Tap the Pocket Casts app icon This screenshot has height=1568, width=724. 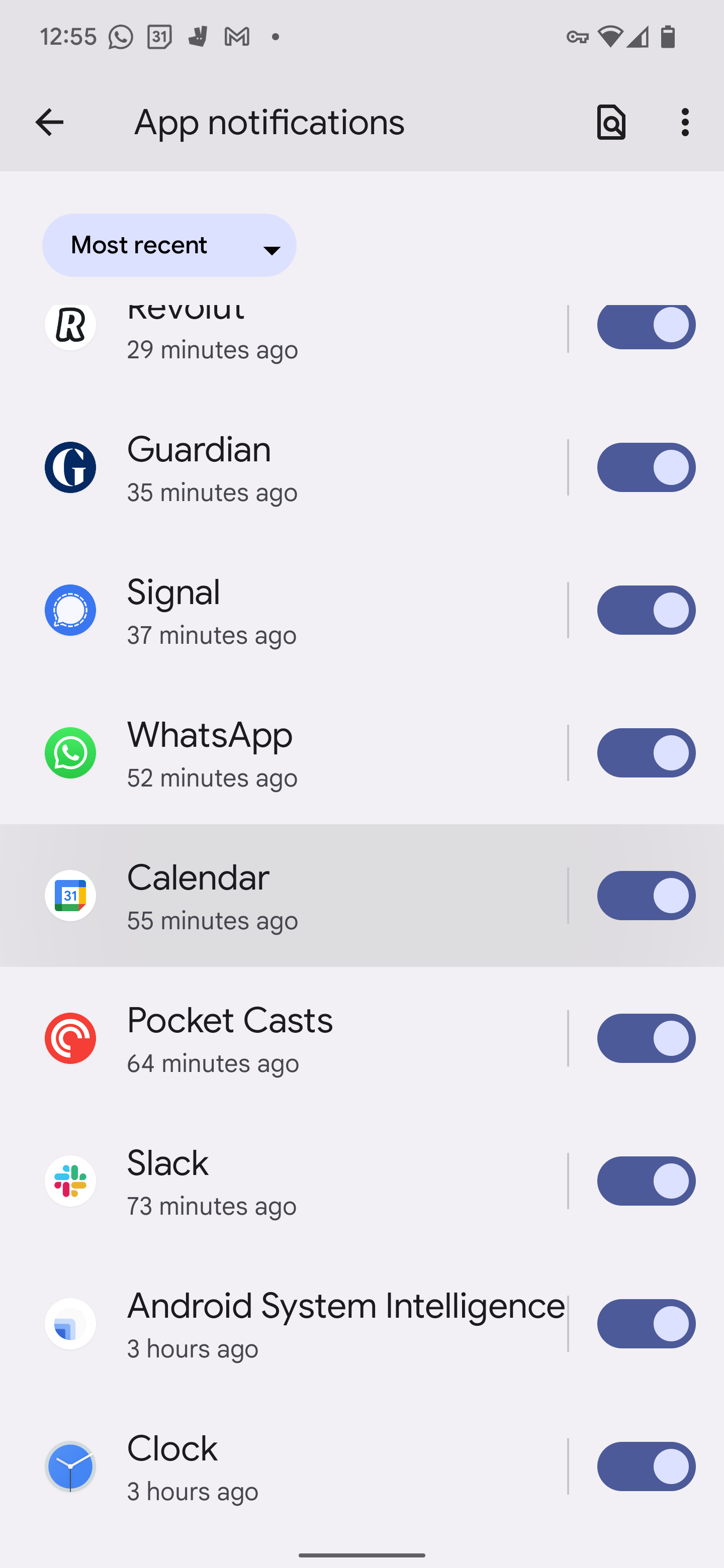click(70, 1038)
